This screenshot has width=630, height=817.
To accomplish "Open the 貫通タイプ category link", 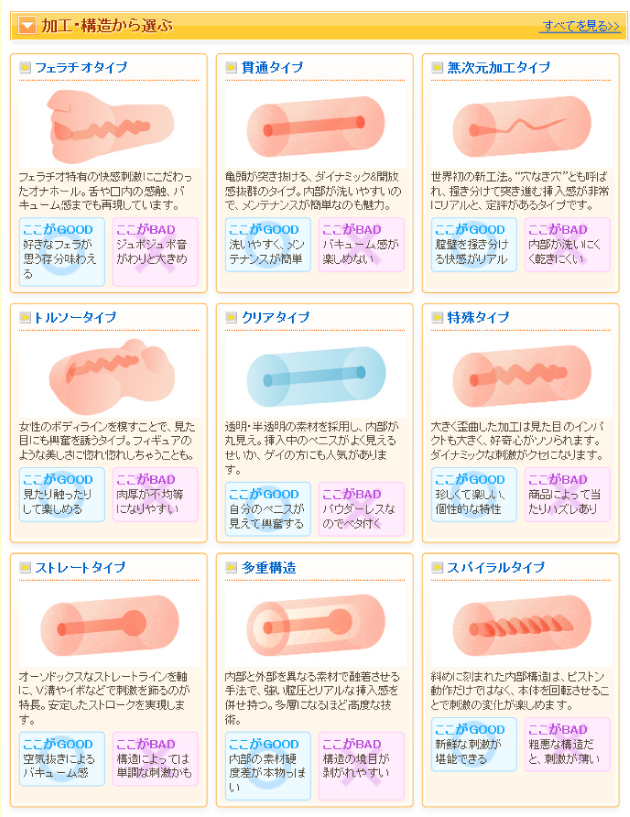I will click(271, 68).
